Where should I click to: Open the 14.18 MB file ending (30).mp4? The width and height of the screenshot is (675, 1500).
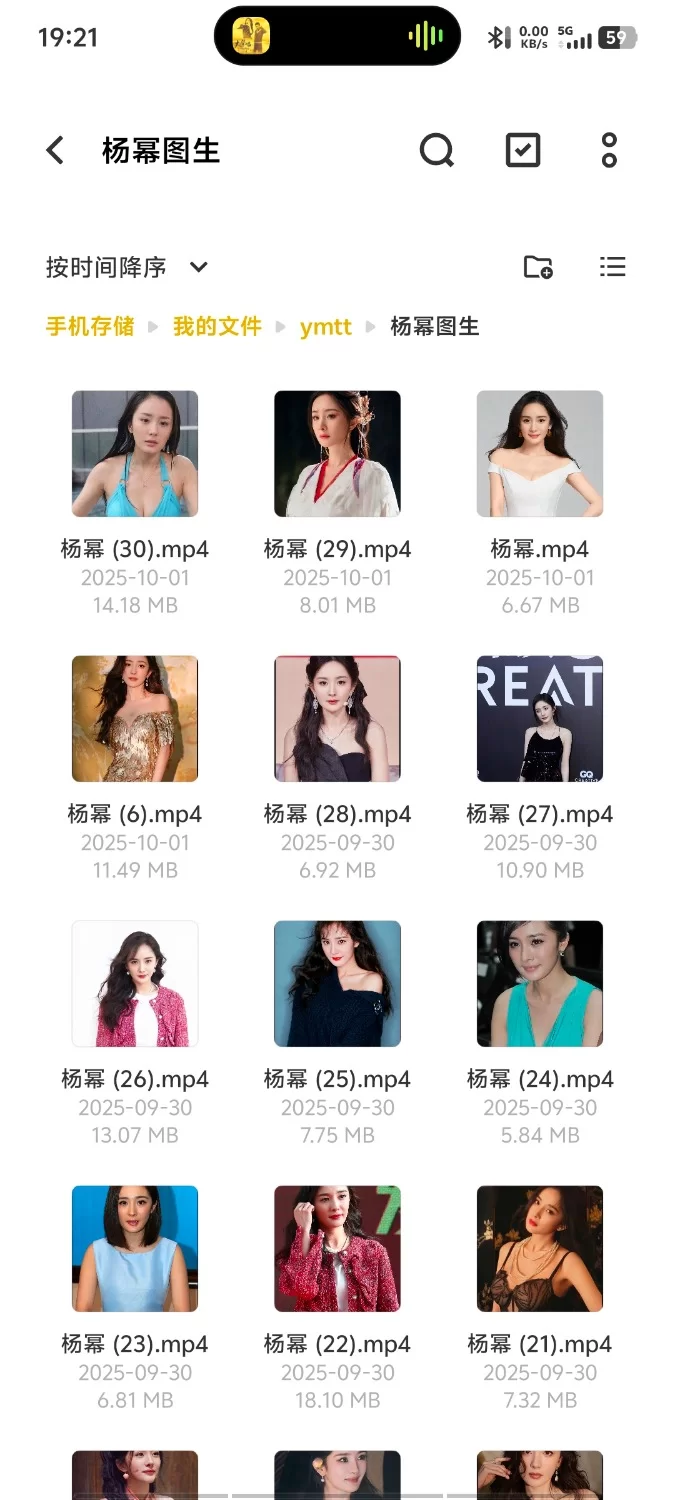click(x=135, y=454)
